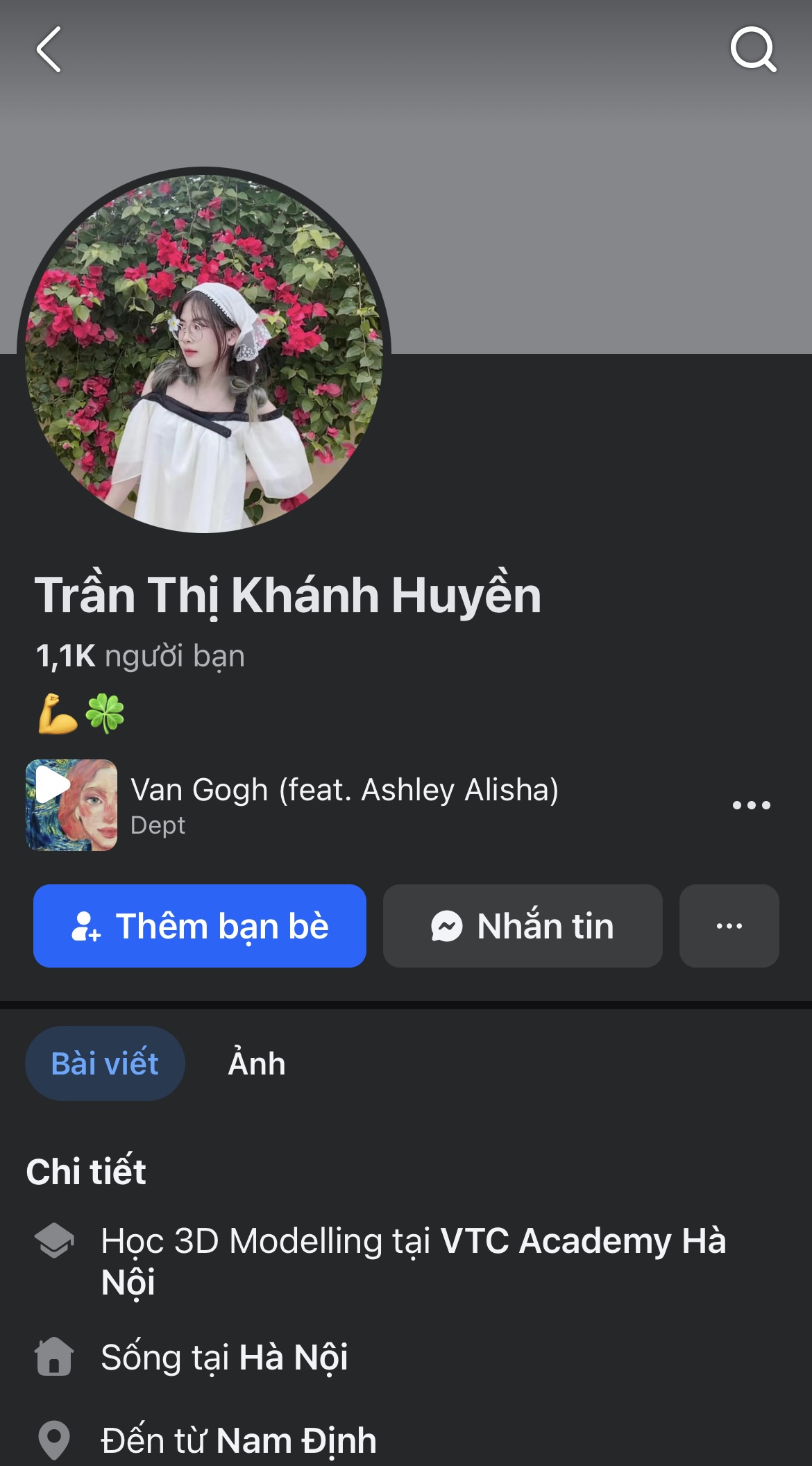View the profile picture
This screenshot has height=1466, width=812.
tap(204, 354)
